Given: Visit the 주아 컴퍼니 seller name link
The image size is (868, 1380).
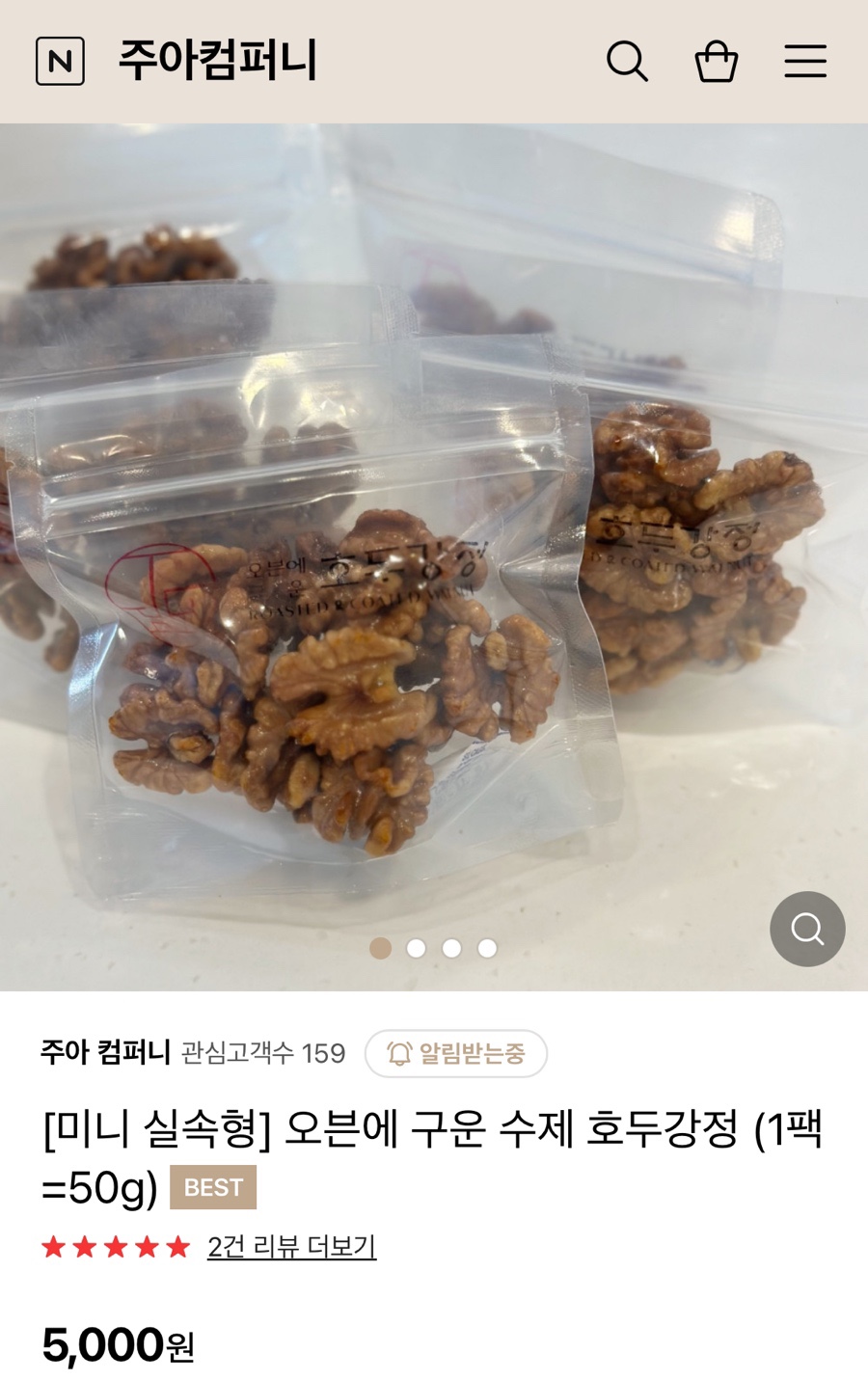Looking at the screenshot, I should [105, 1052].
